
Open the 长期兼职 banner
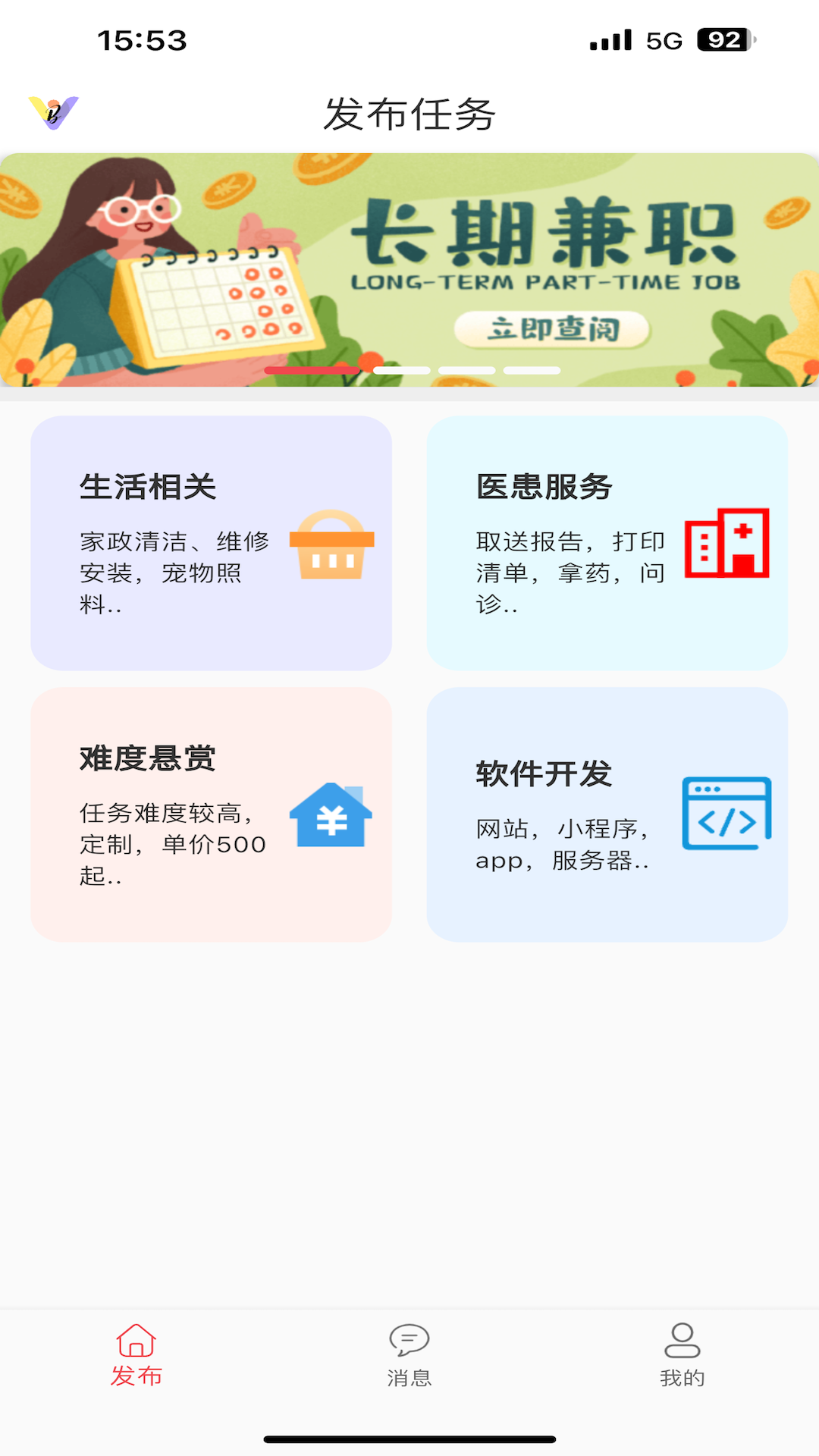[409, 269]
